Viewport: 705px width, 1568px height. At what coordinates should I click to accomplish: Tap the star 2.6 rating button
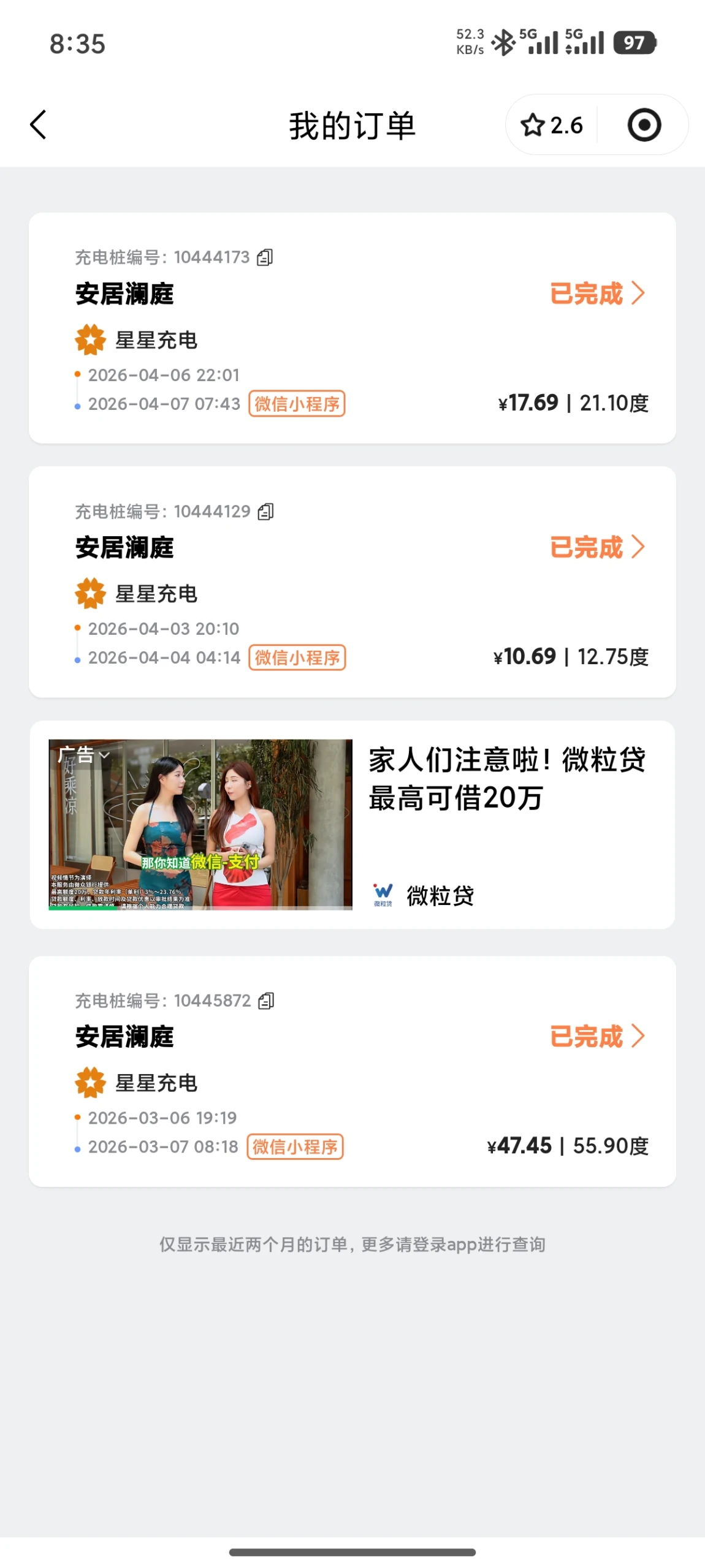(x=551, y=125)
